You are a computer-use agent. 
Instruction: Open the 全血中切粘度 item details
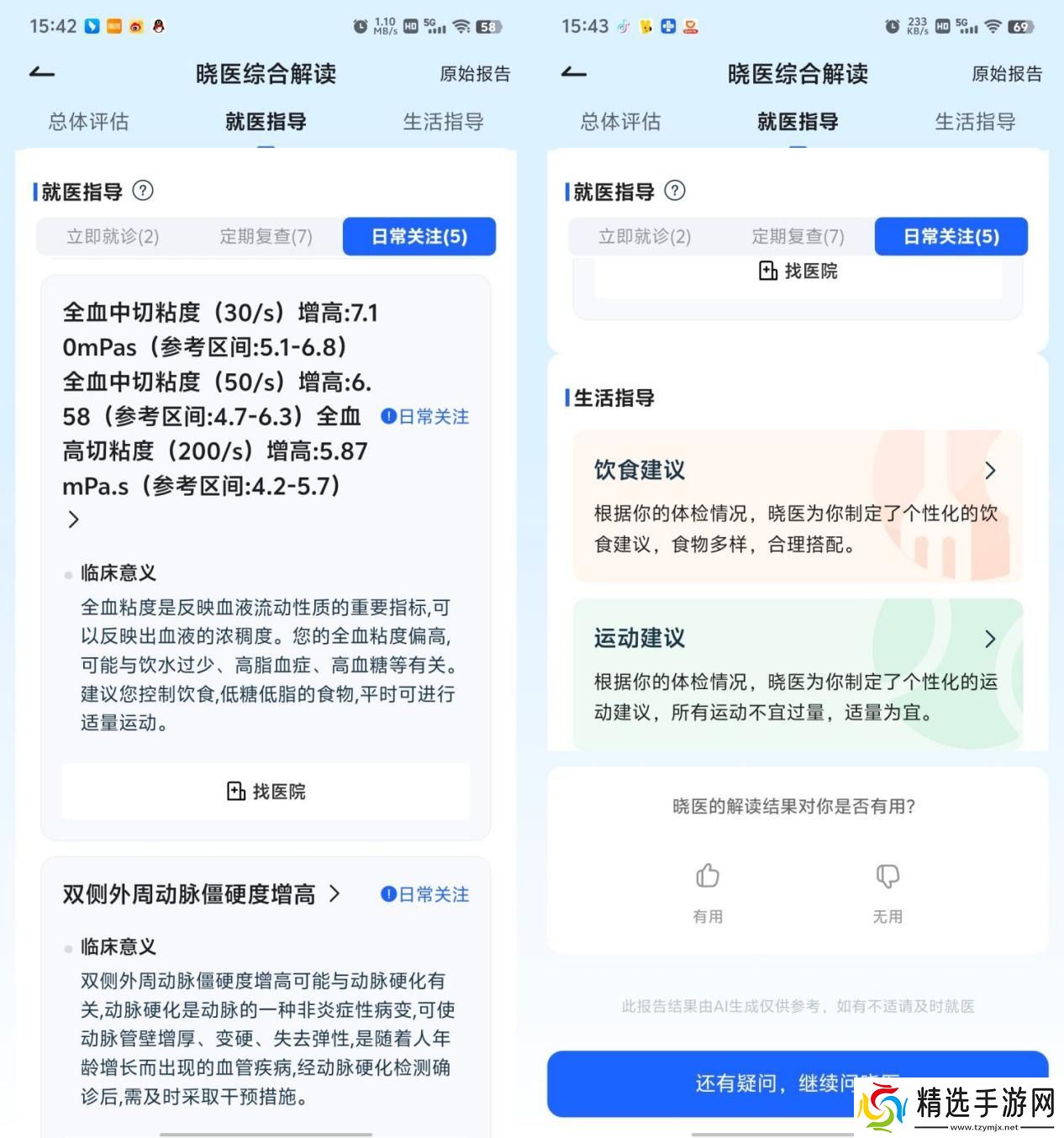[x=74, y=519]
